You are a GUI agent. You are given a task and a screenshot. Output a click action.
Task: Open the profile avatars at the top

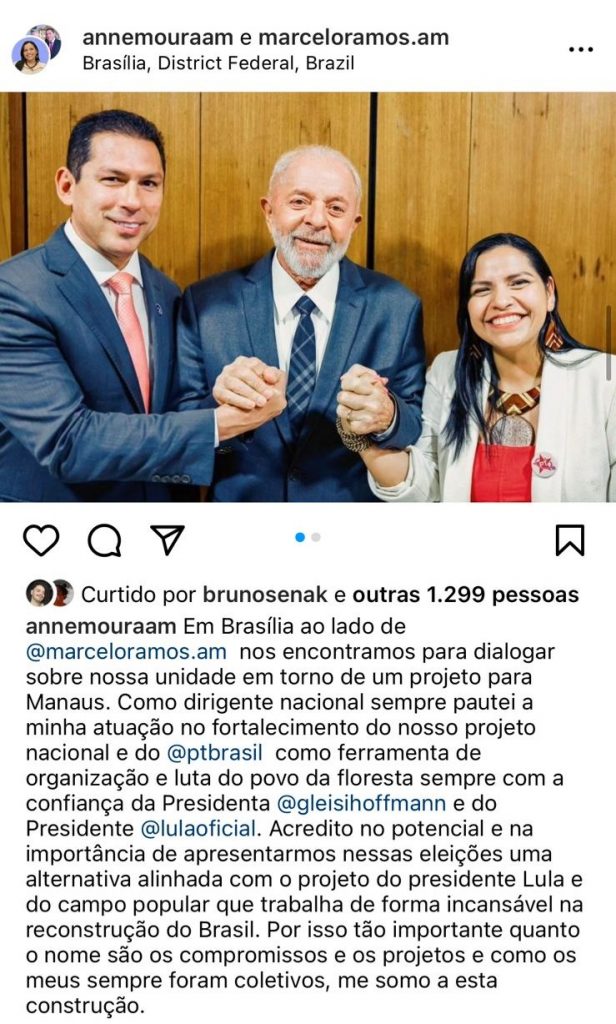[x=35, y=49]
